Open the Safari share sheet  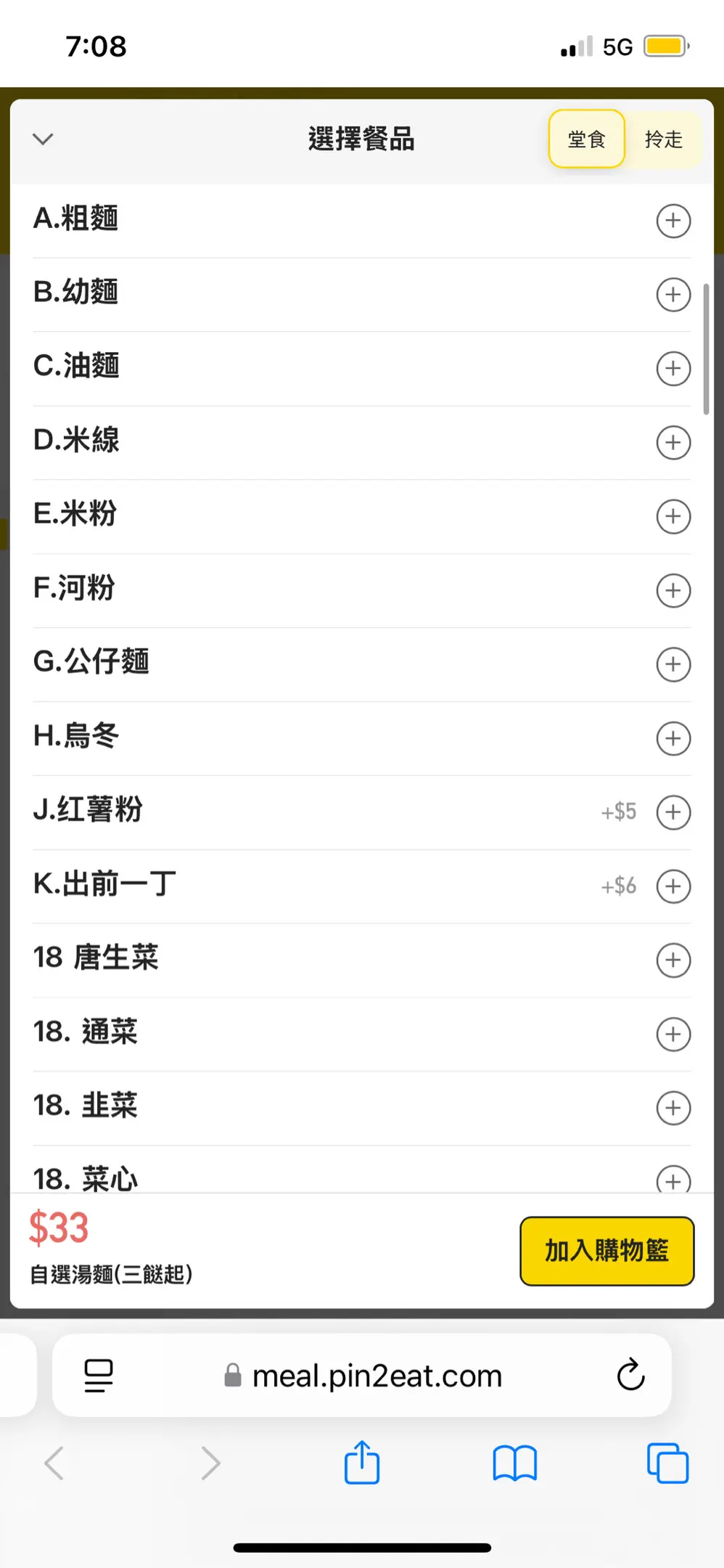[x=362, y=1463]
